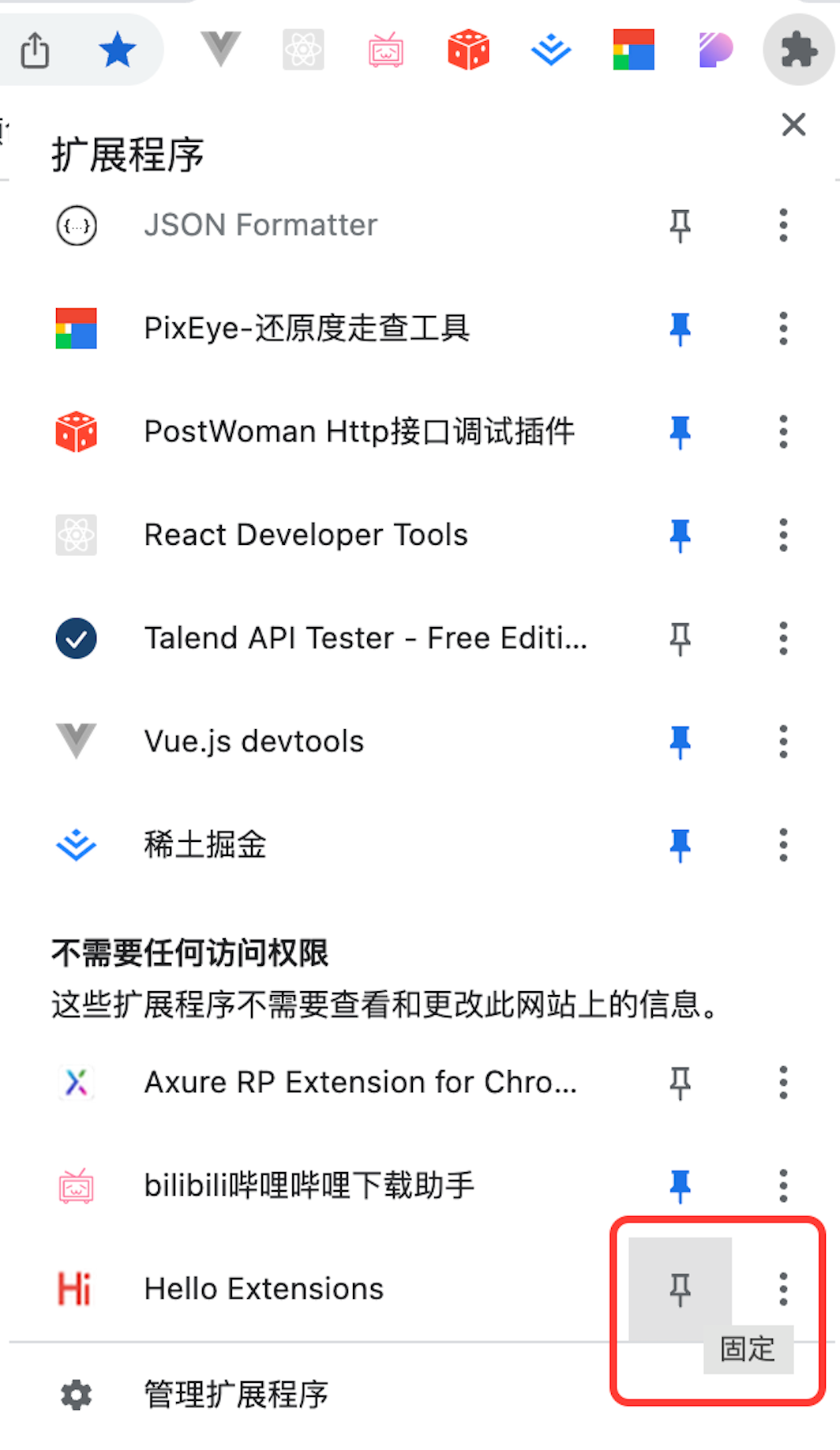This screenshot has width=840, height=1450.
Task: Close the 扩展程序 extensions panel
Action: [x=793, y=124]
